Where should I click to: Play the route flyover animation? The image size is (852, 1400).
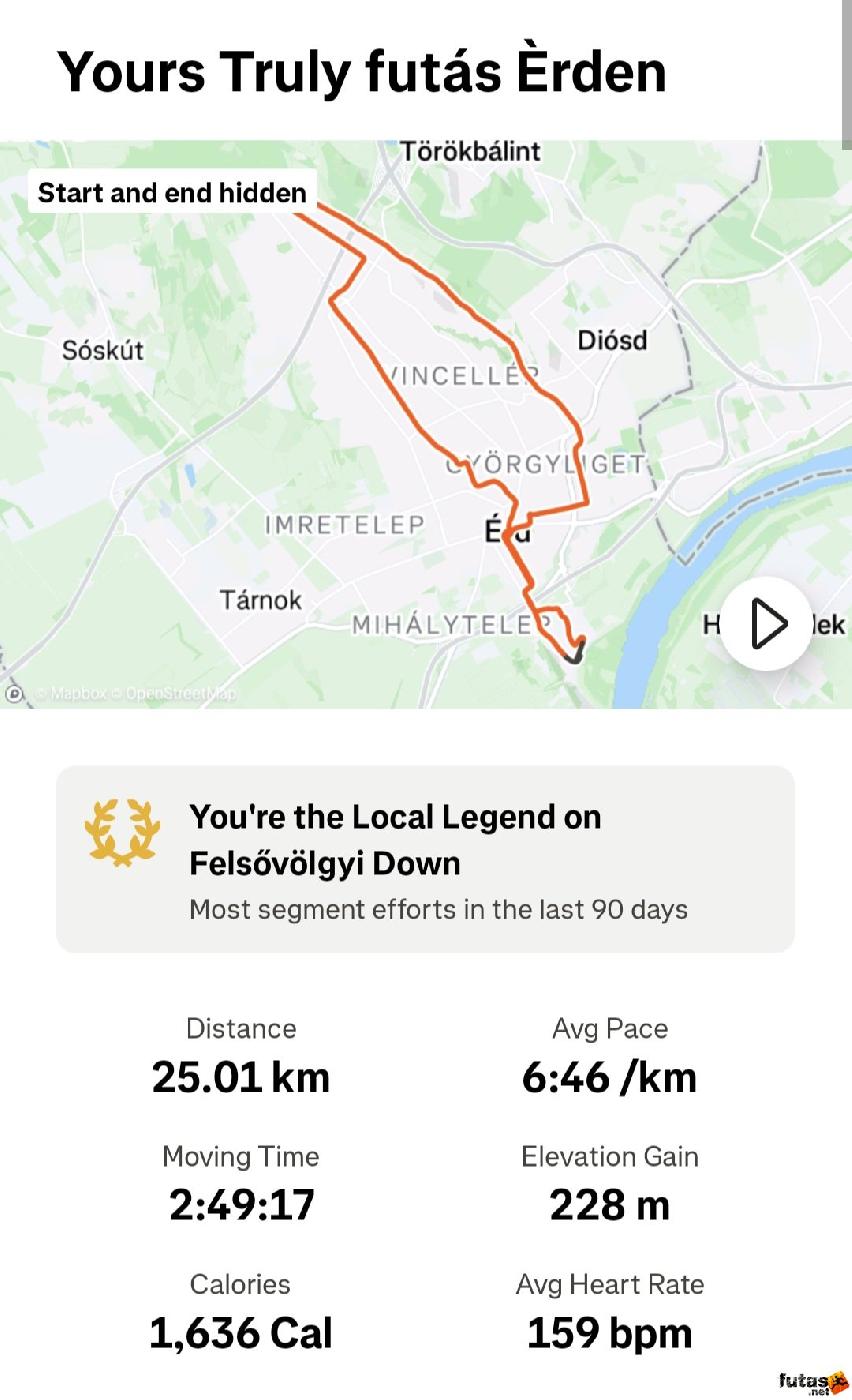(x=767, y=624)
